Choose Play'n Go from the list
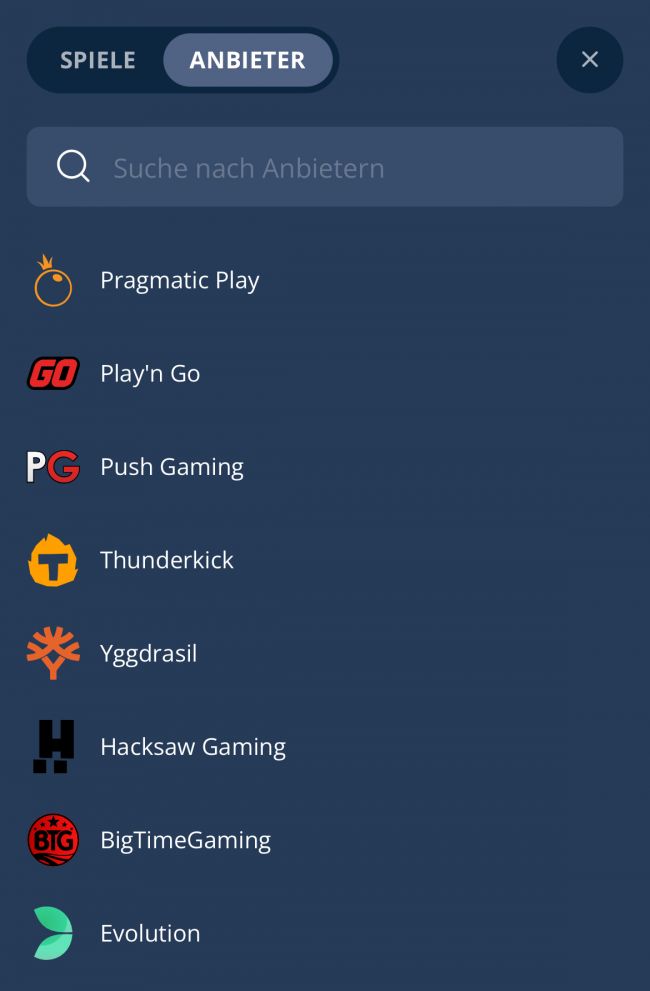This screenshot has height=991, width=650. tap(150, 374)
